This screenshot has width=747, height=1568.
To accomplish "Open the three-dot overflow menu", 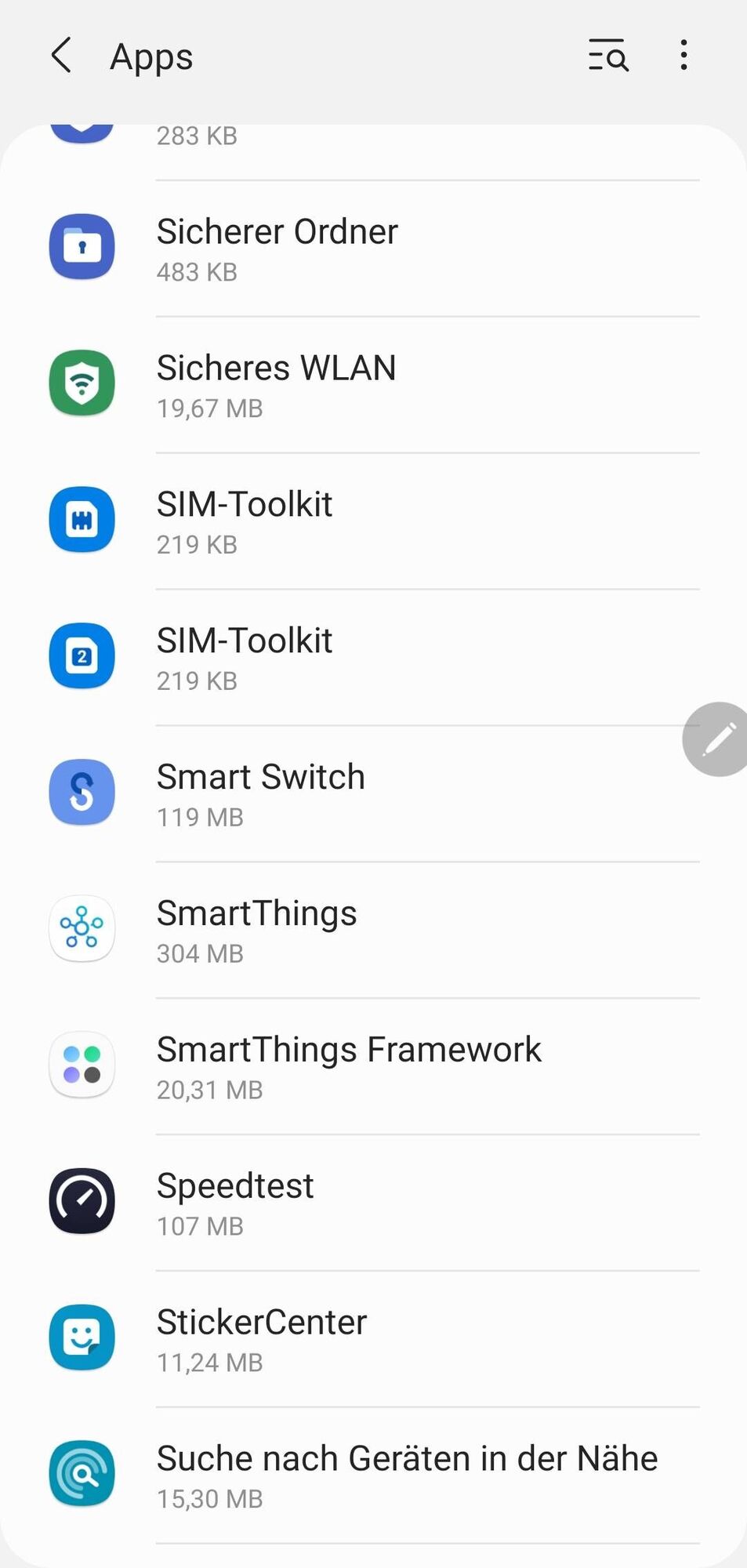I will [684, 56].
